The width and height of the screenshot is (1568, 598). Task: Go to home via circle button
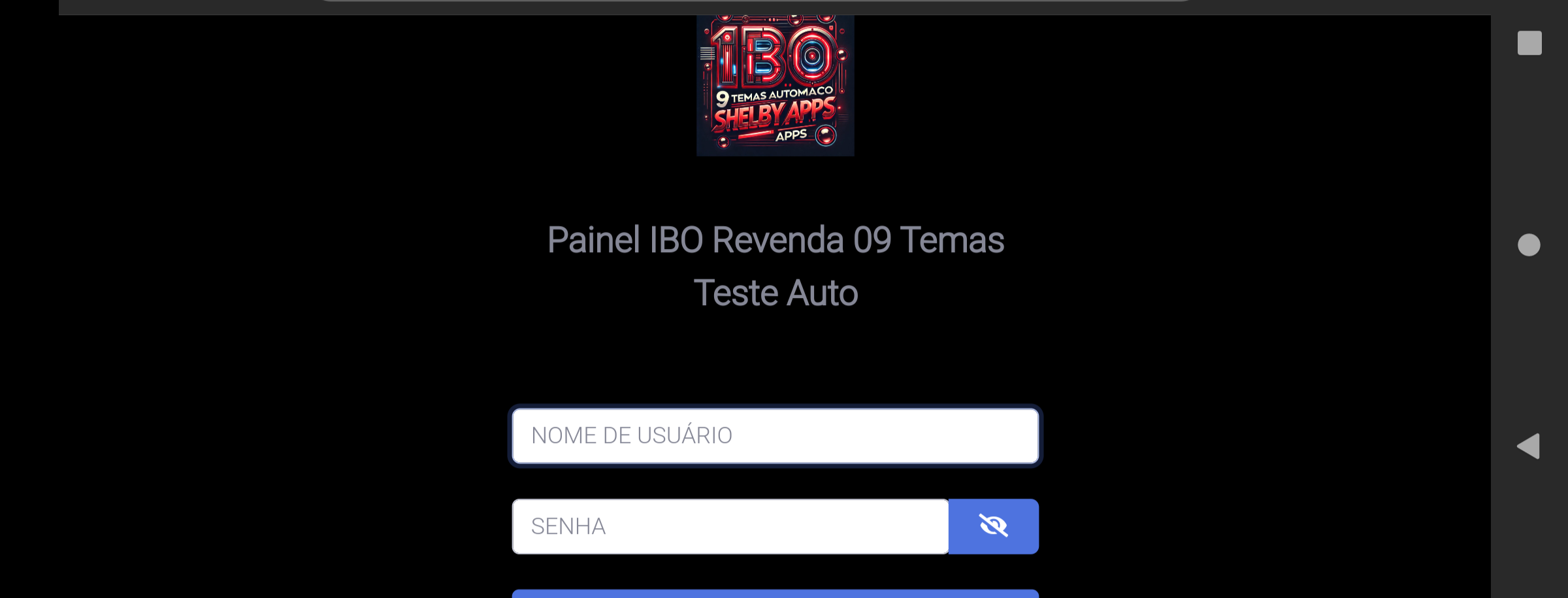point(1529,245)
